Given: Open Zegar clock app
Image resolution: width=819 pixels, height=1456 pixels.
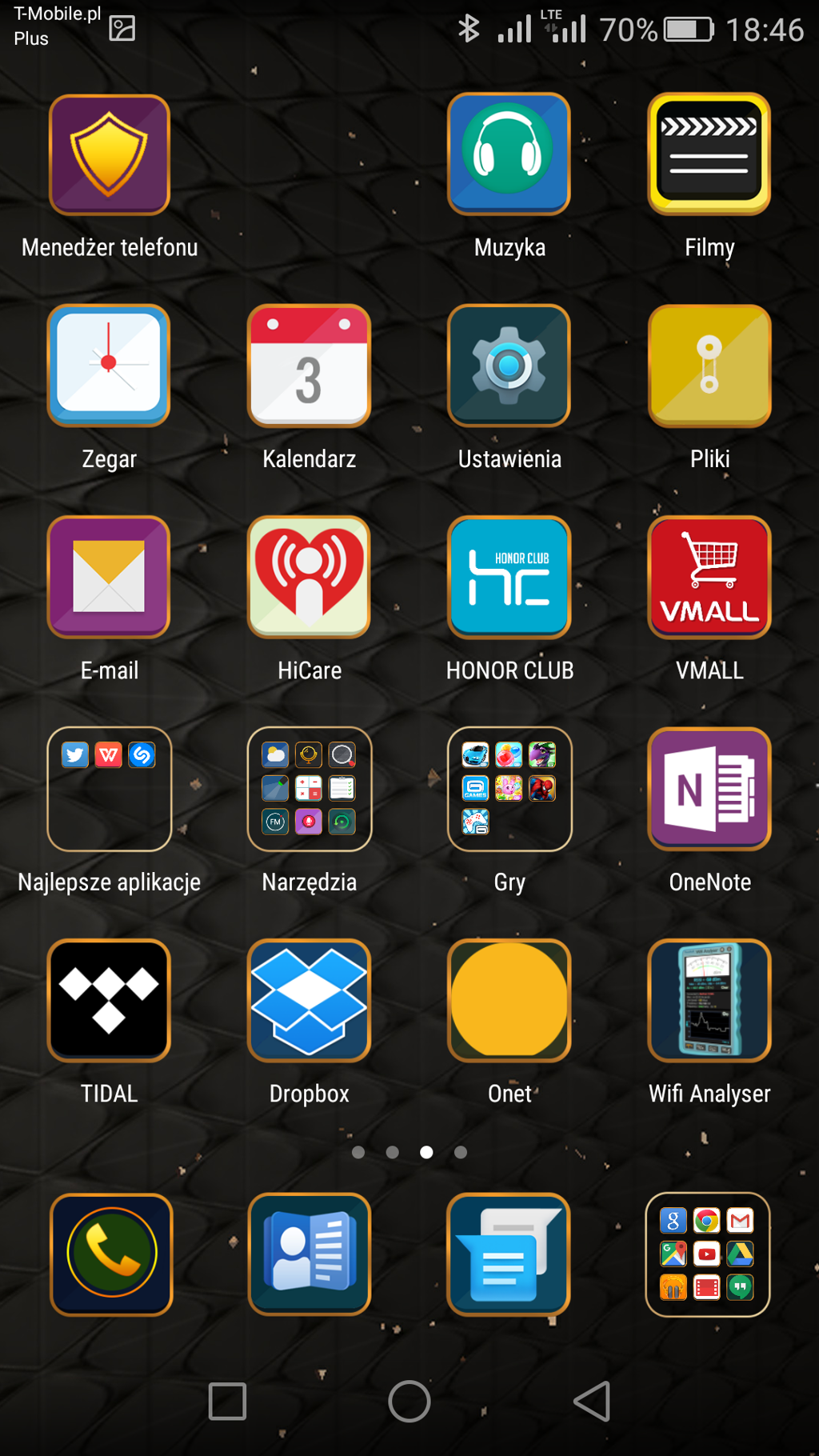Looking at the screenshot, I should [110, 366].
